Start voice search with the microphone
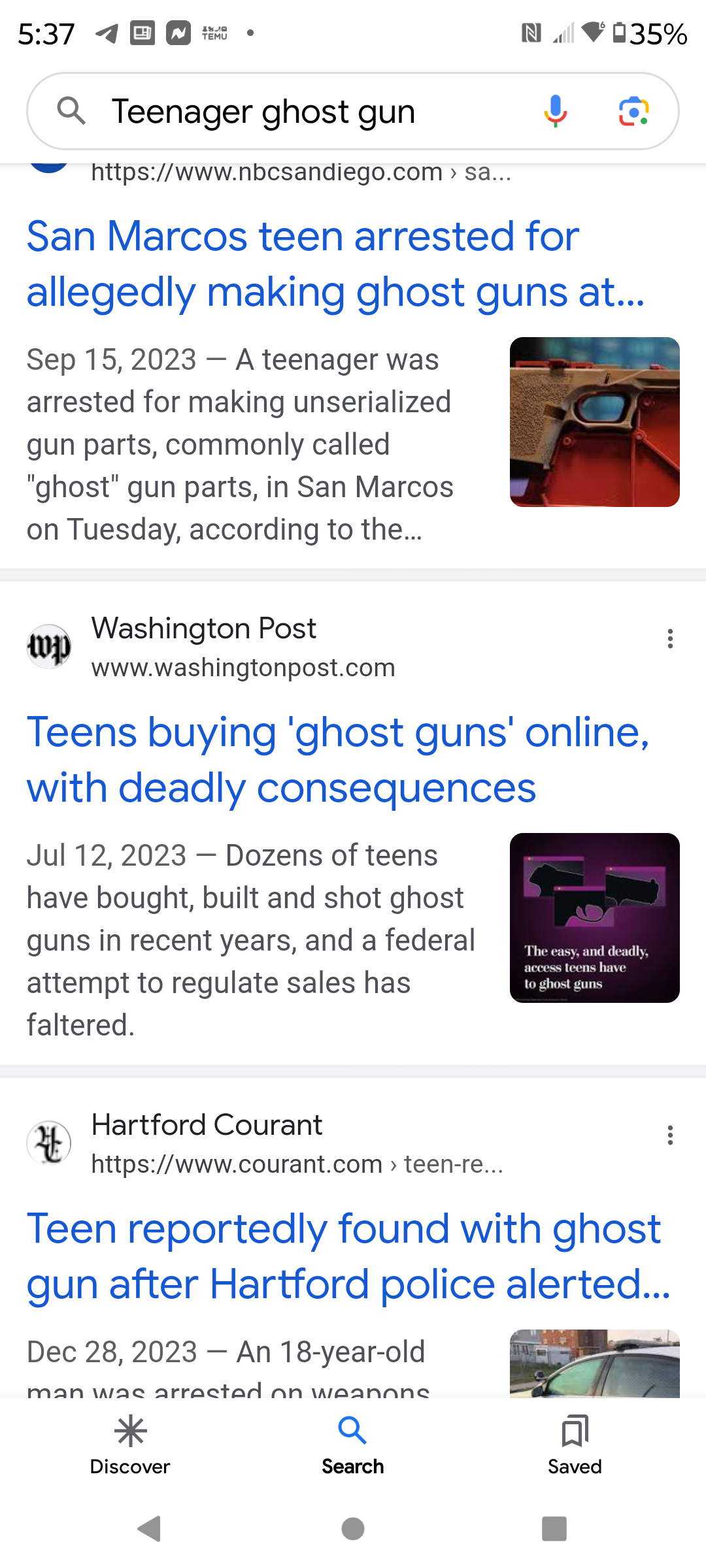706x1568 pixels. pyautogui.click(x=555, y=111)
